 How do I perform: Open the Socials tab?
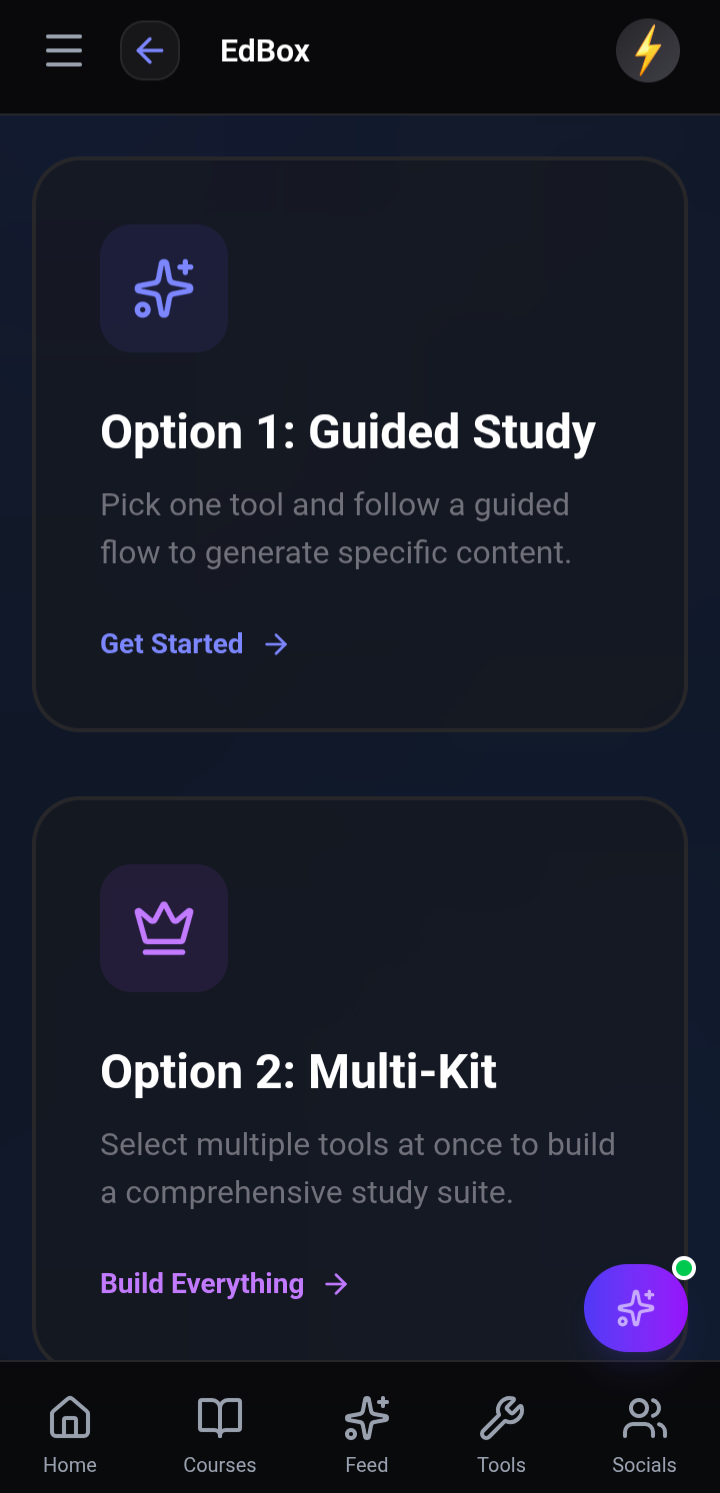coord(644,1434)
